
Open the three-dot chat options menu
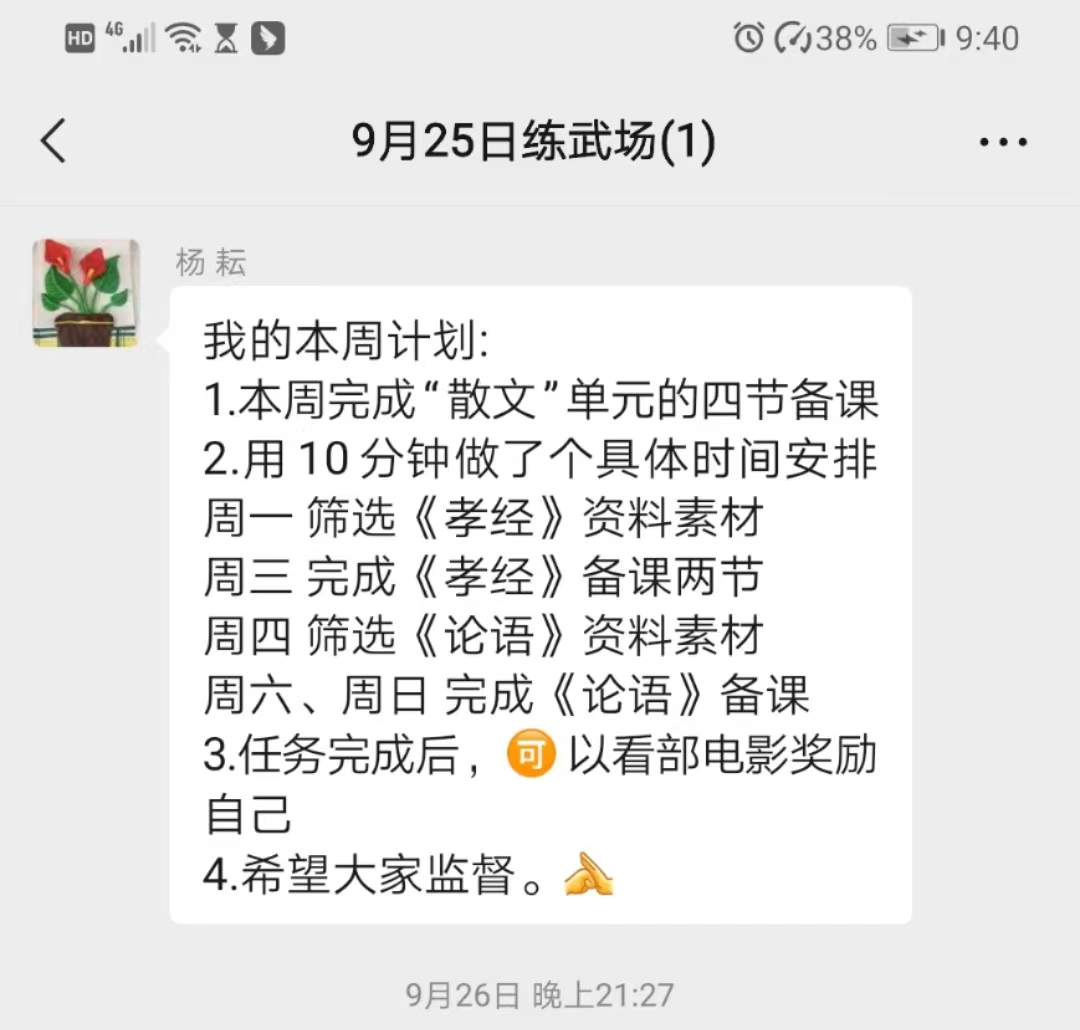(1003, 142)
